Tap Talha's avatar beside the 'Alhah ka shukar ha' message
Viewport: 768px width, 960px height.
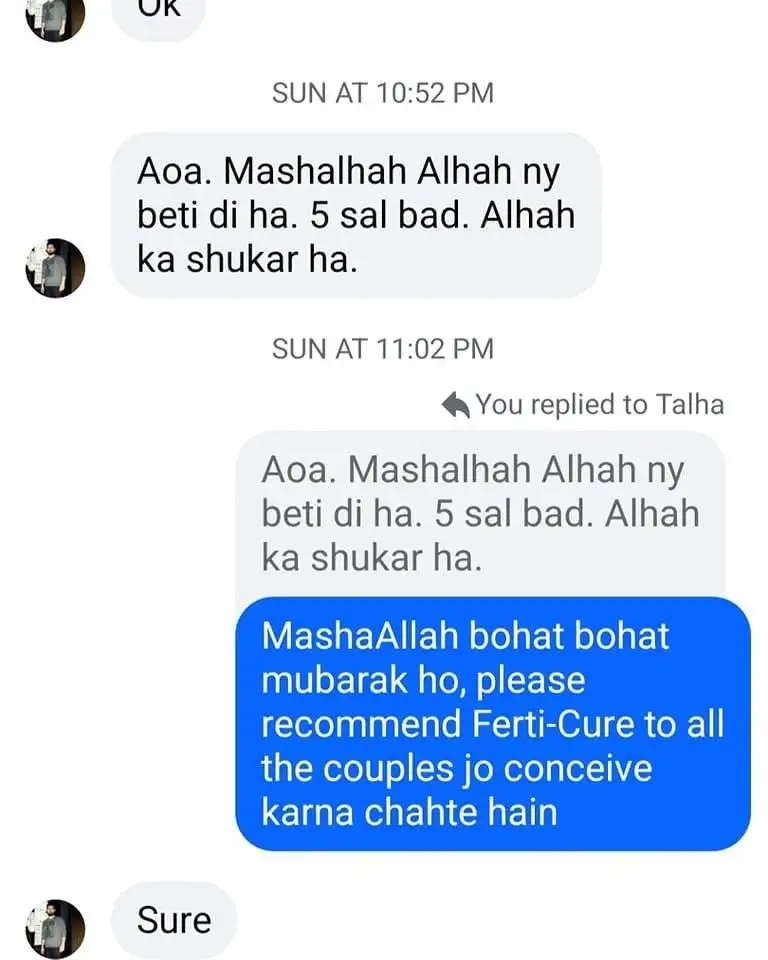tap(55, 268)
